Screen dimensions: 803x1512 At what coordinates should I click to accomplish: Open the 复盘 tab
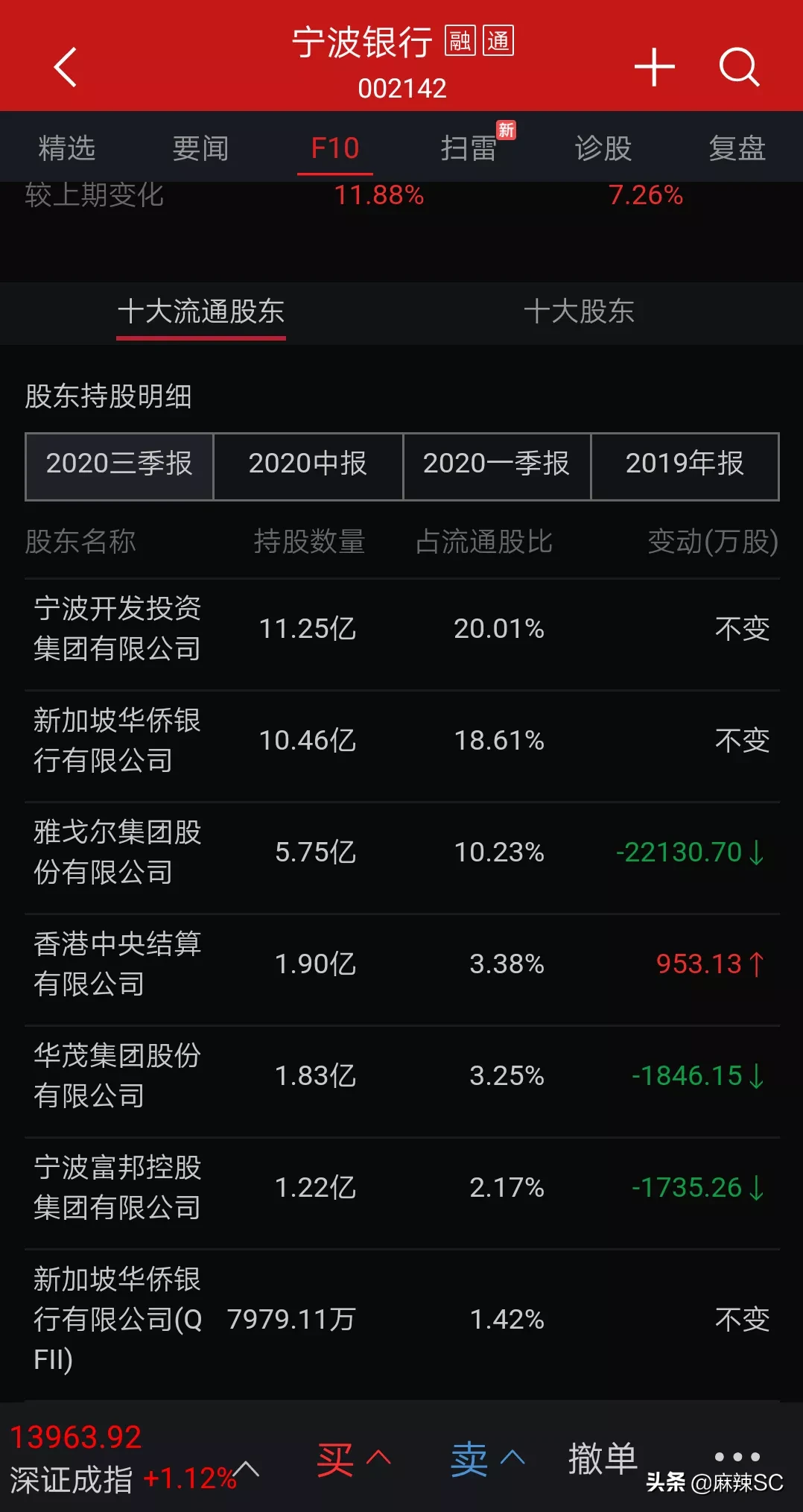737,148
